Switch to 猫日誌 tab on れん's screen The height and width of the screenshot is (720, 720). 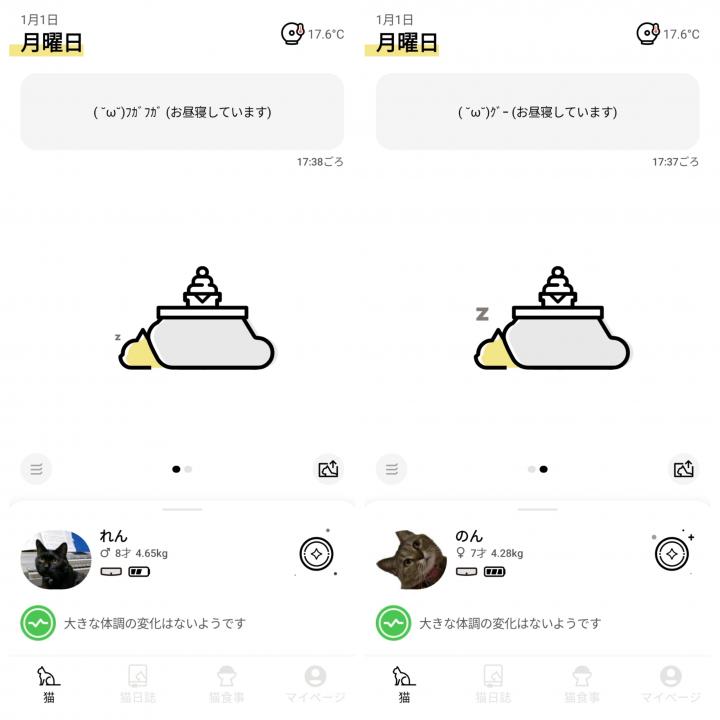137,684
